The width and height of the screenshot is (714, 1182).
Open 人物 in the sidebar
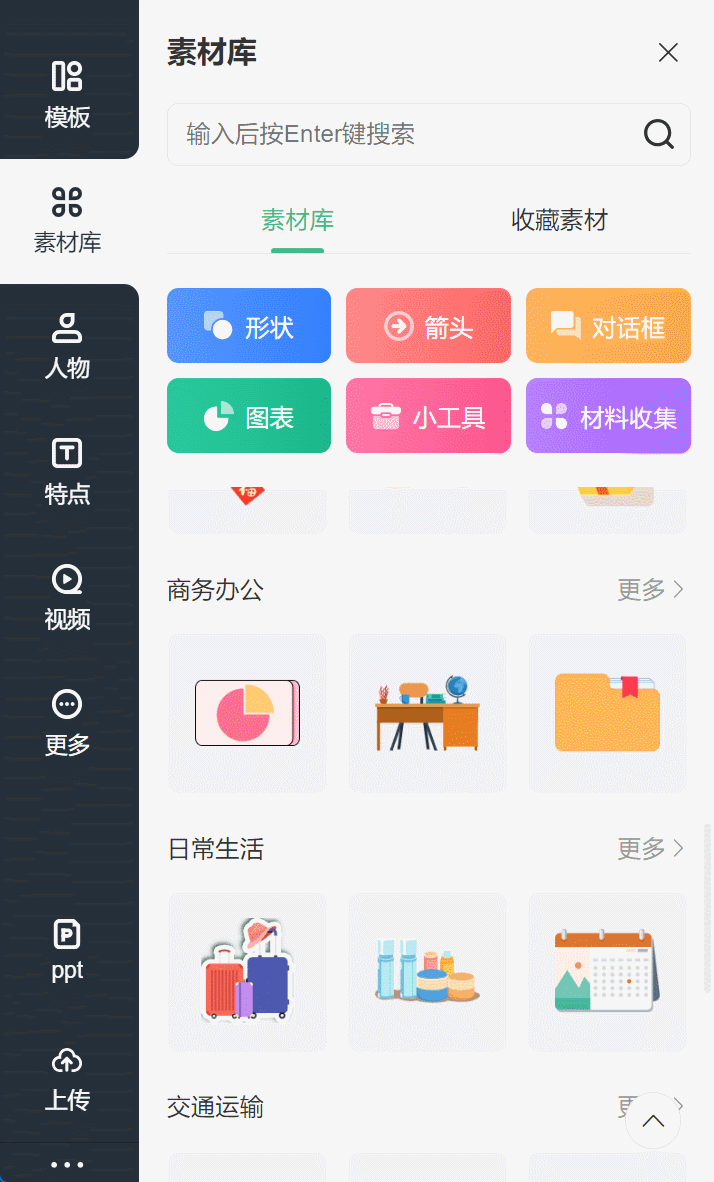coord(68,346)
